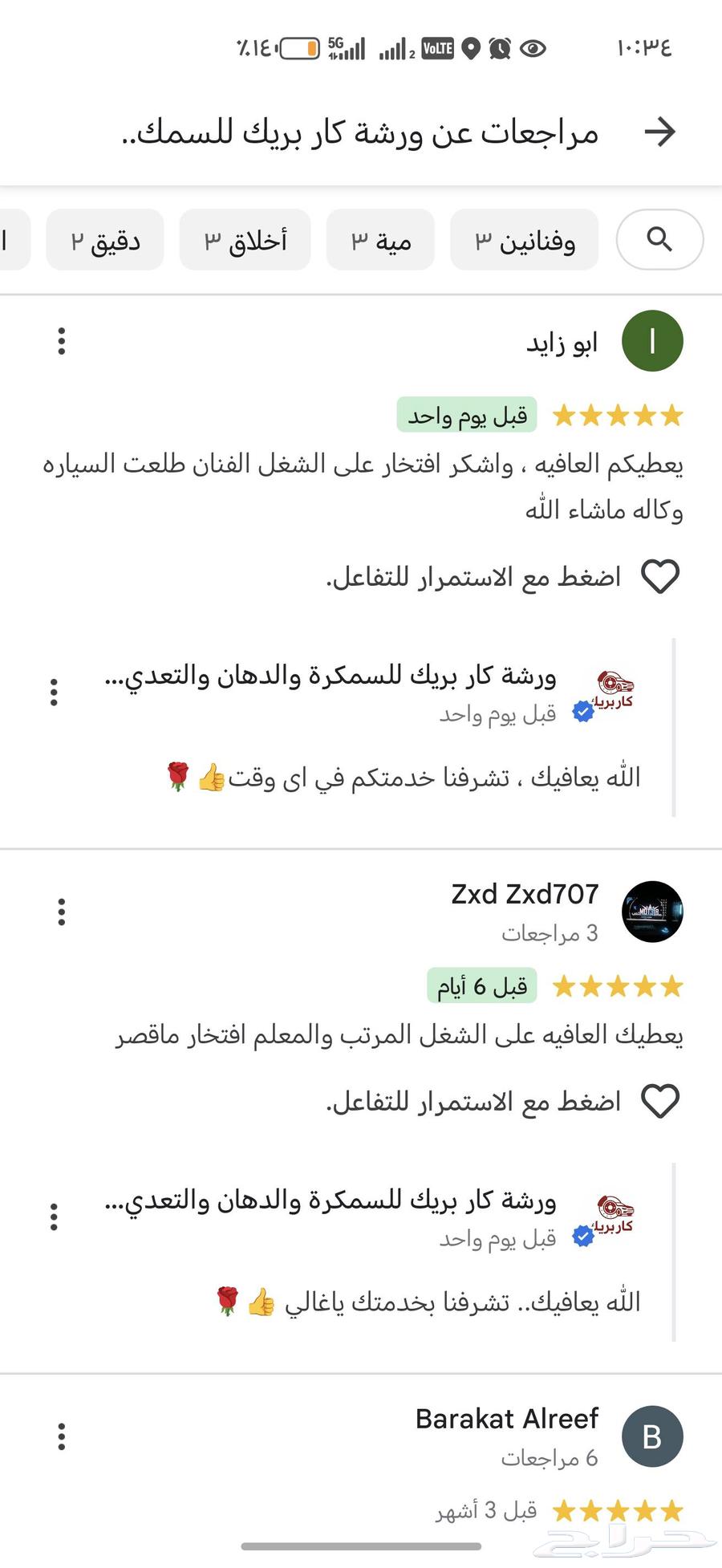The image size is (722, 1568).
Task: Select the مية ٣ filter chip
Action: (x=380, y=240)
